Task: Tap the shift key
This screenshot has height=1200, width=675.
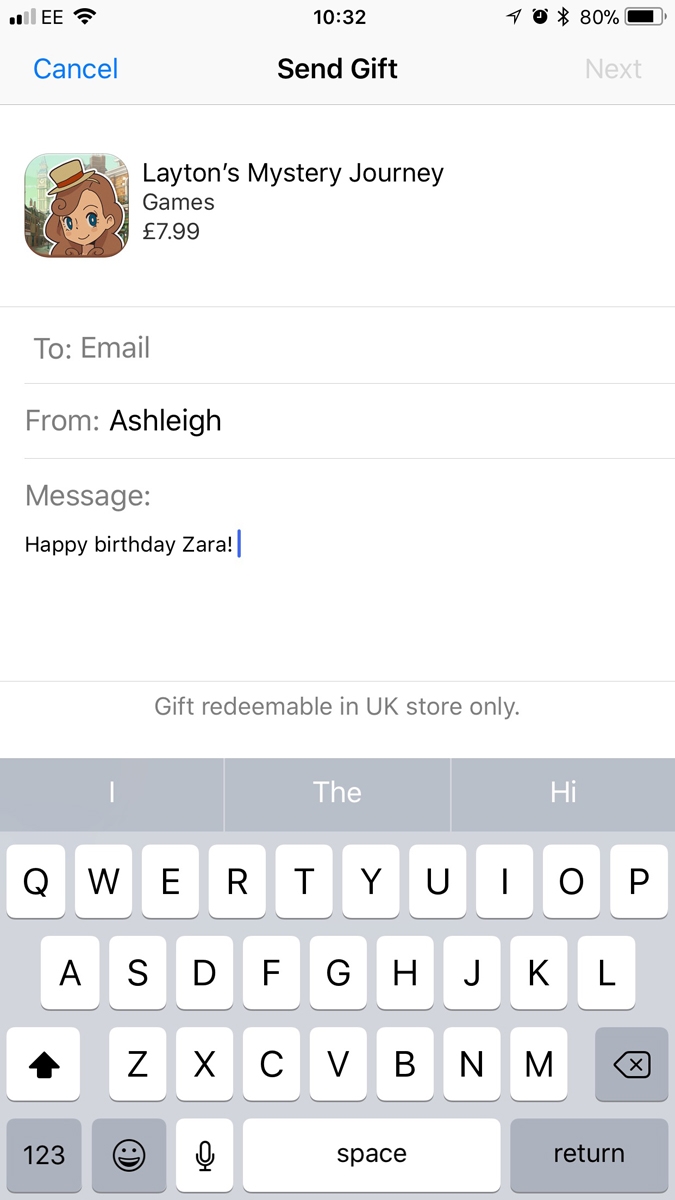Action: click(44, 1065)
